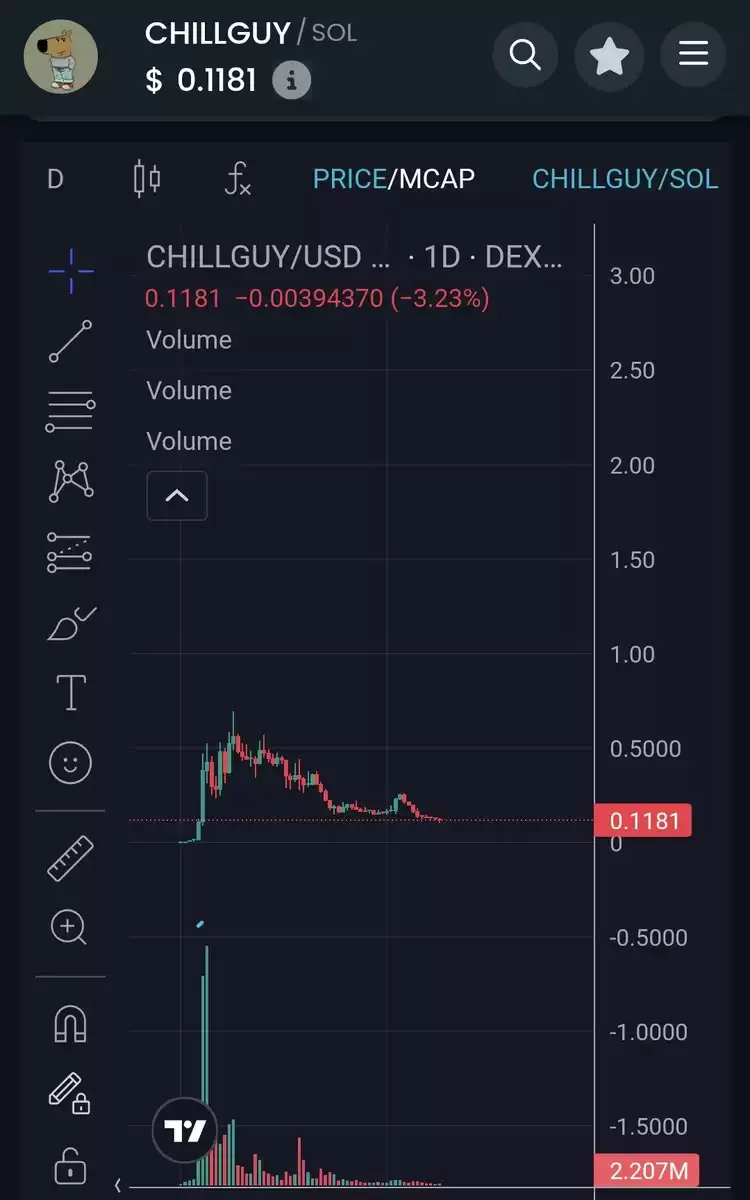Open the search magnifier icon
The height and width of the screenshot is (1200, 750).
pos(526,54)
